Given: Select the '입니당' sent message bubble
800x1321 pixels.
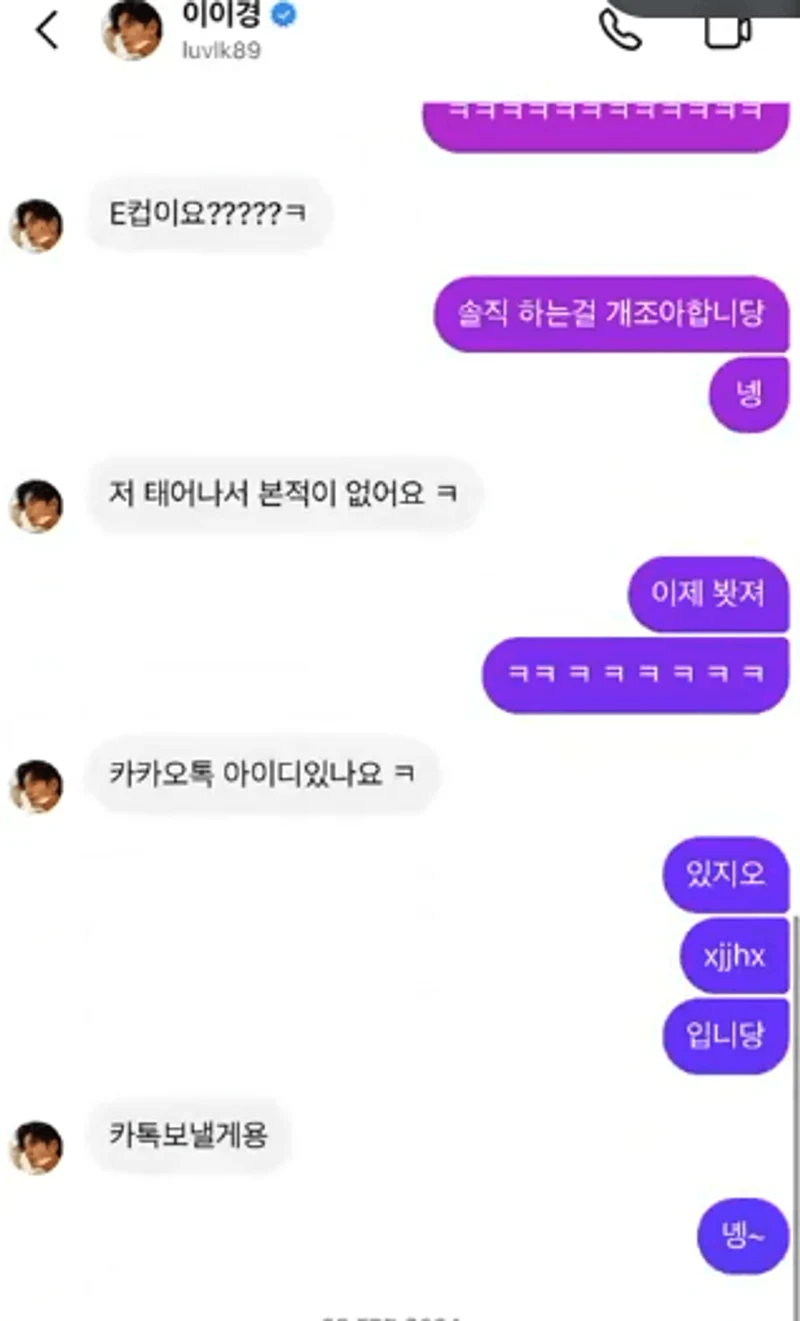Looking at the screenshot, I should pyautogui.click(x=726, y=1037).
